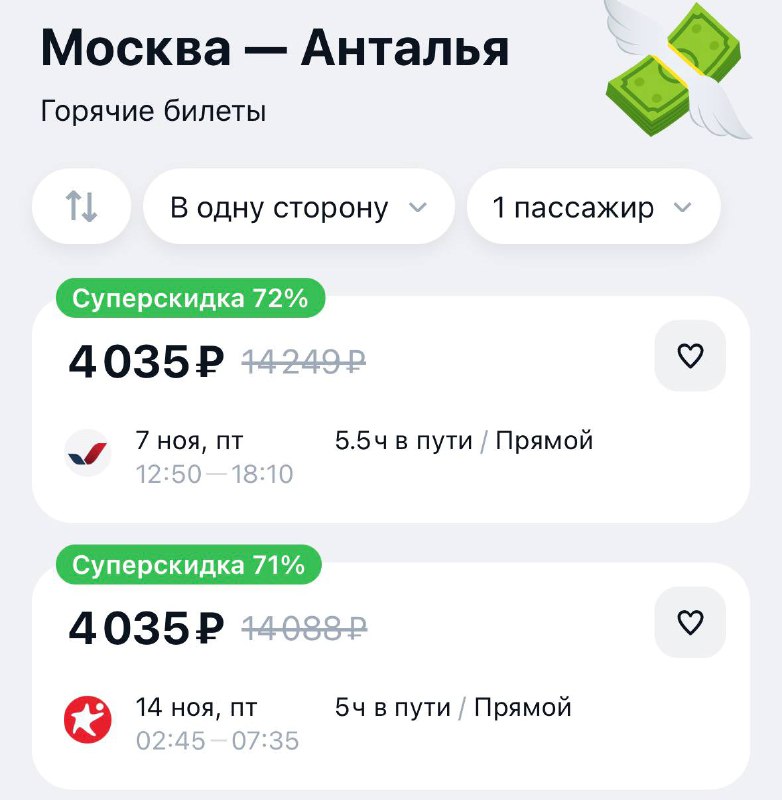Image resolution: width=782 pixels, height=800 pixels.
Task: Add the 14 ноя flight to favorites
Action: (690, 623)
